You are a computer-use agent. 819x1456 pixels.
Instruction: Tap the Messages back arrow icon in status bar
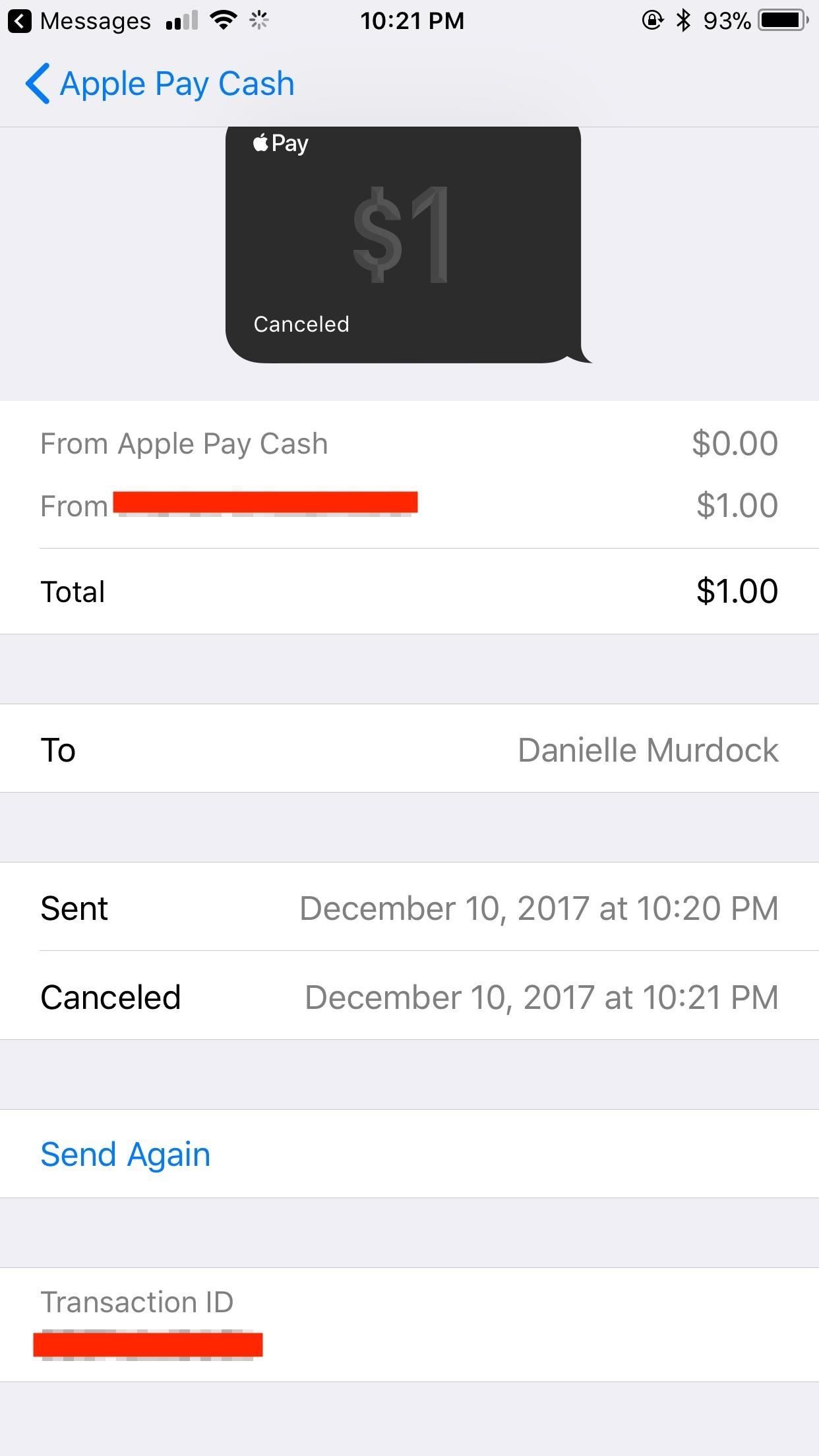[20, 20]
